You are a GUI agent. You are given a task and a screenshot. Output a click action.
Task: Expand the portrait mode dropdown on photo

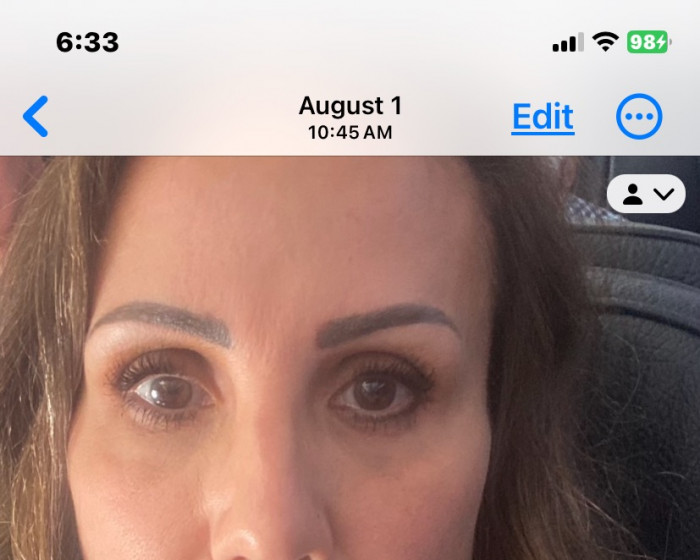pos(646,194)
